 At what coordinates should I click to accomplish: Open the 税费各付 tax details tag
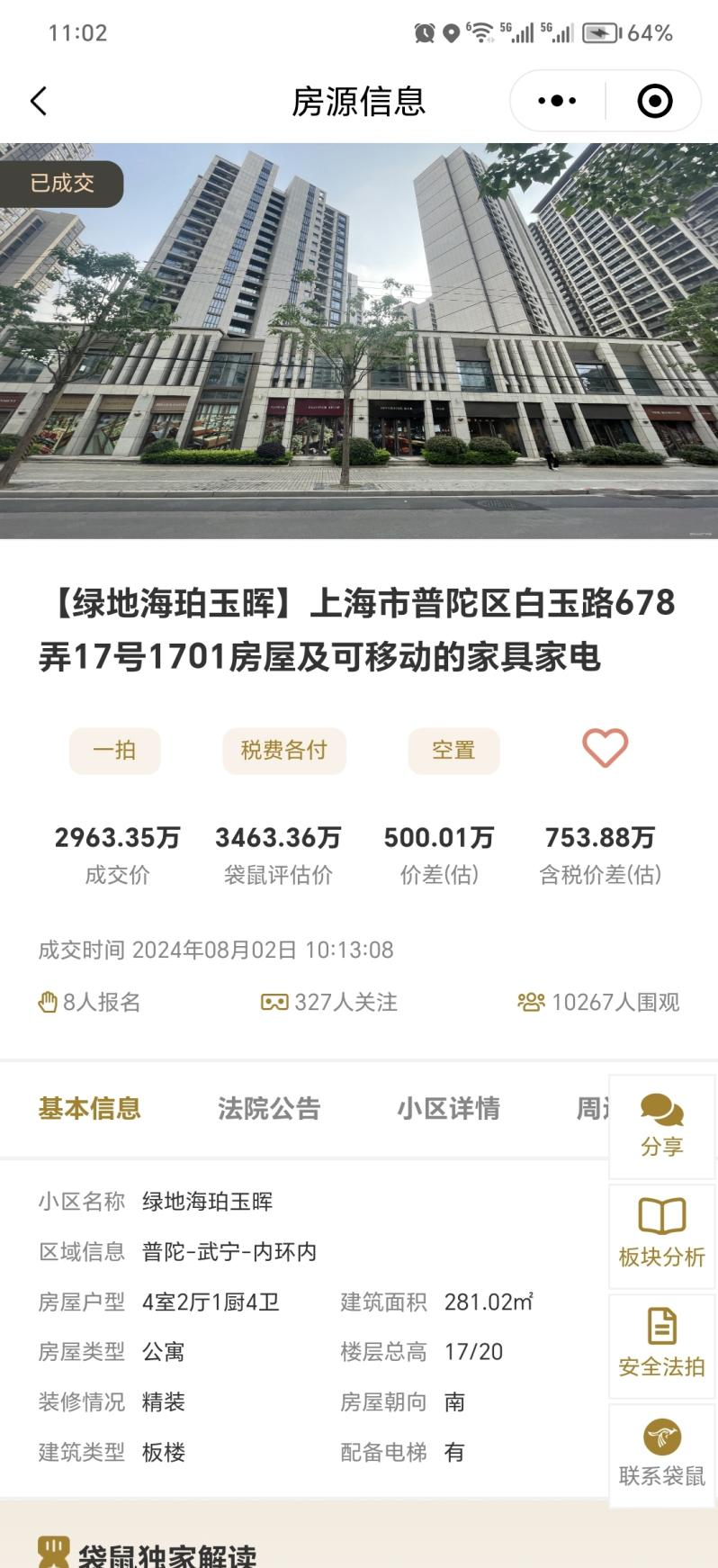click(284, 750)
